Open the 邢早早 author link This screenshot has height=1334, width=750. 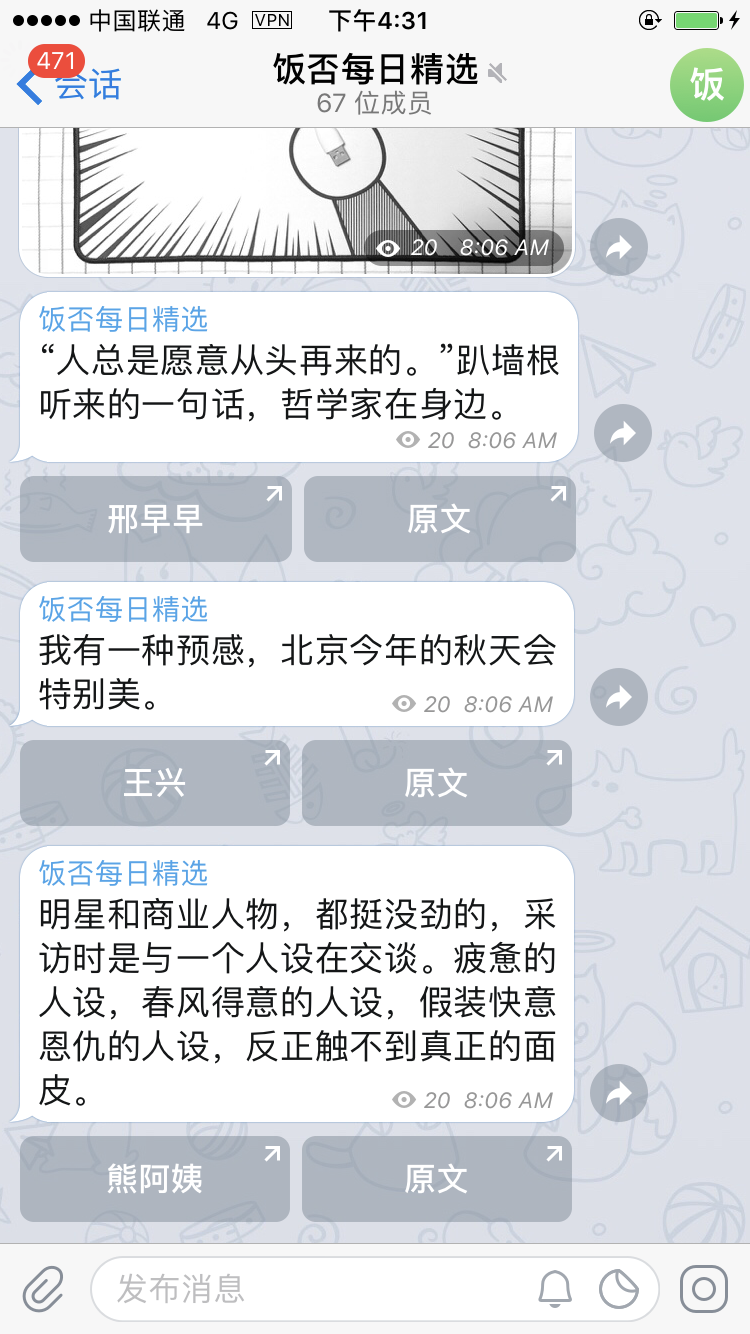pyautogui.click(x=156, y=518)
